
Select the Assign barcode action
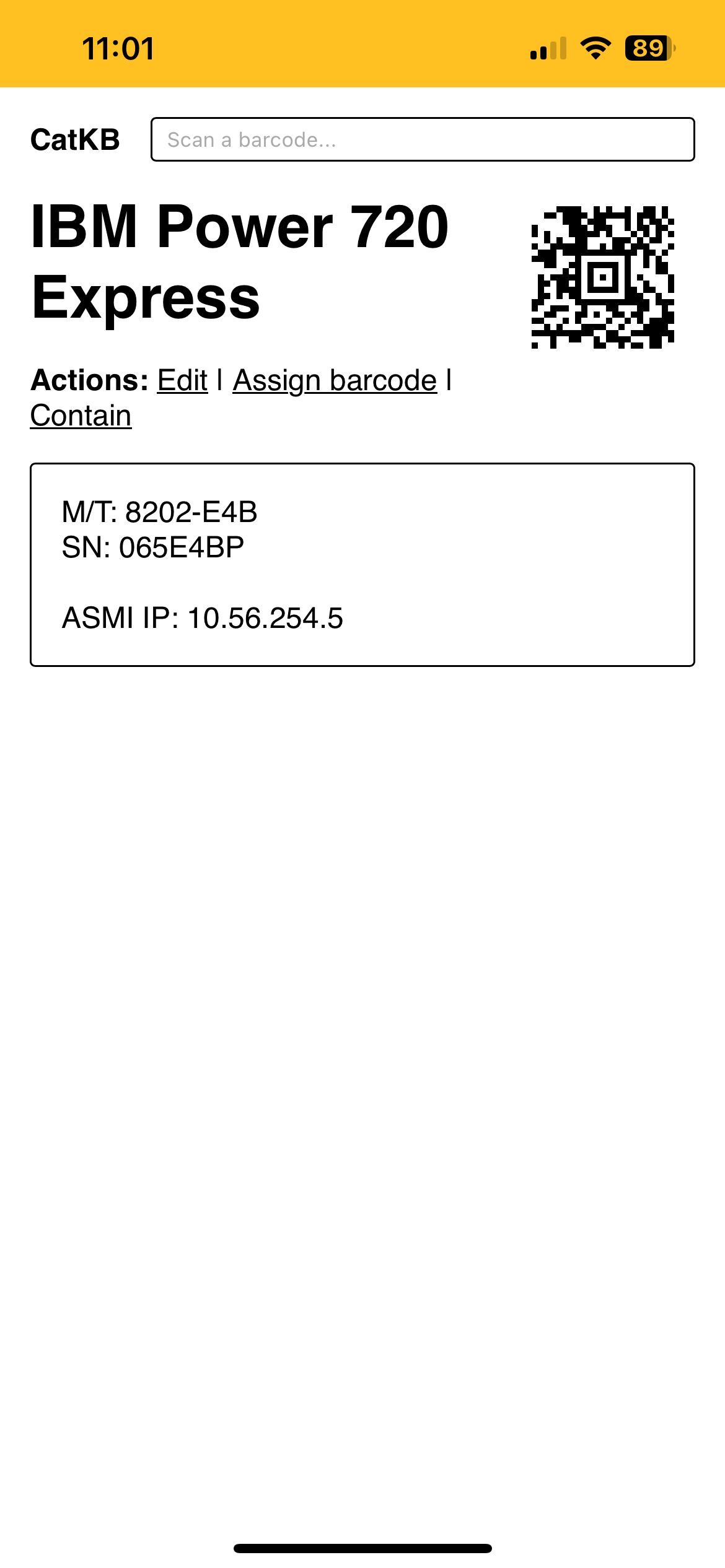pos(335,380)
